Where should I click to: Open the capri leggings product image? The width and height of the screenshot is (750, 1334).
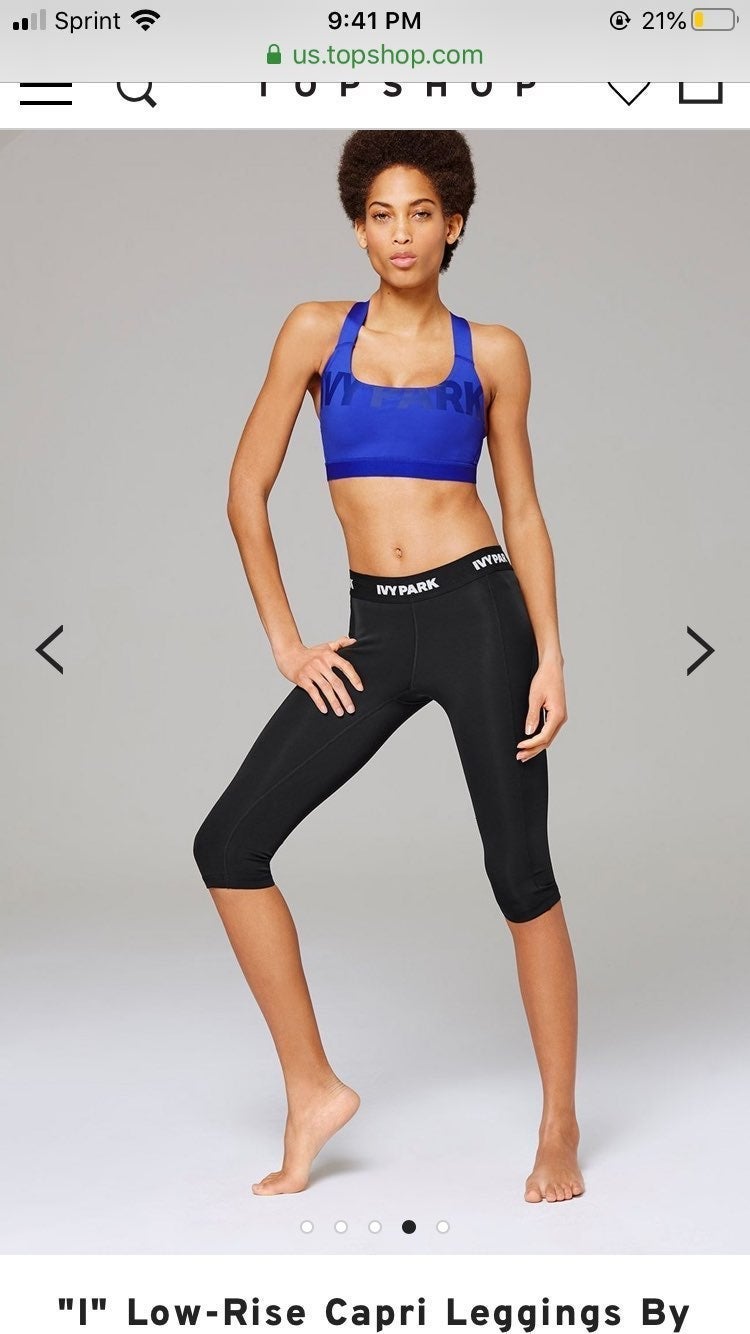[x=375, y=690]
